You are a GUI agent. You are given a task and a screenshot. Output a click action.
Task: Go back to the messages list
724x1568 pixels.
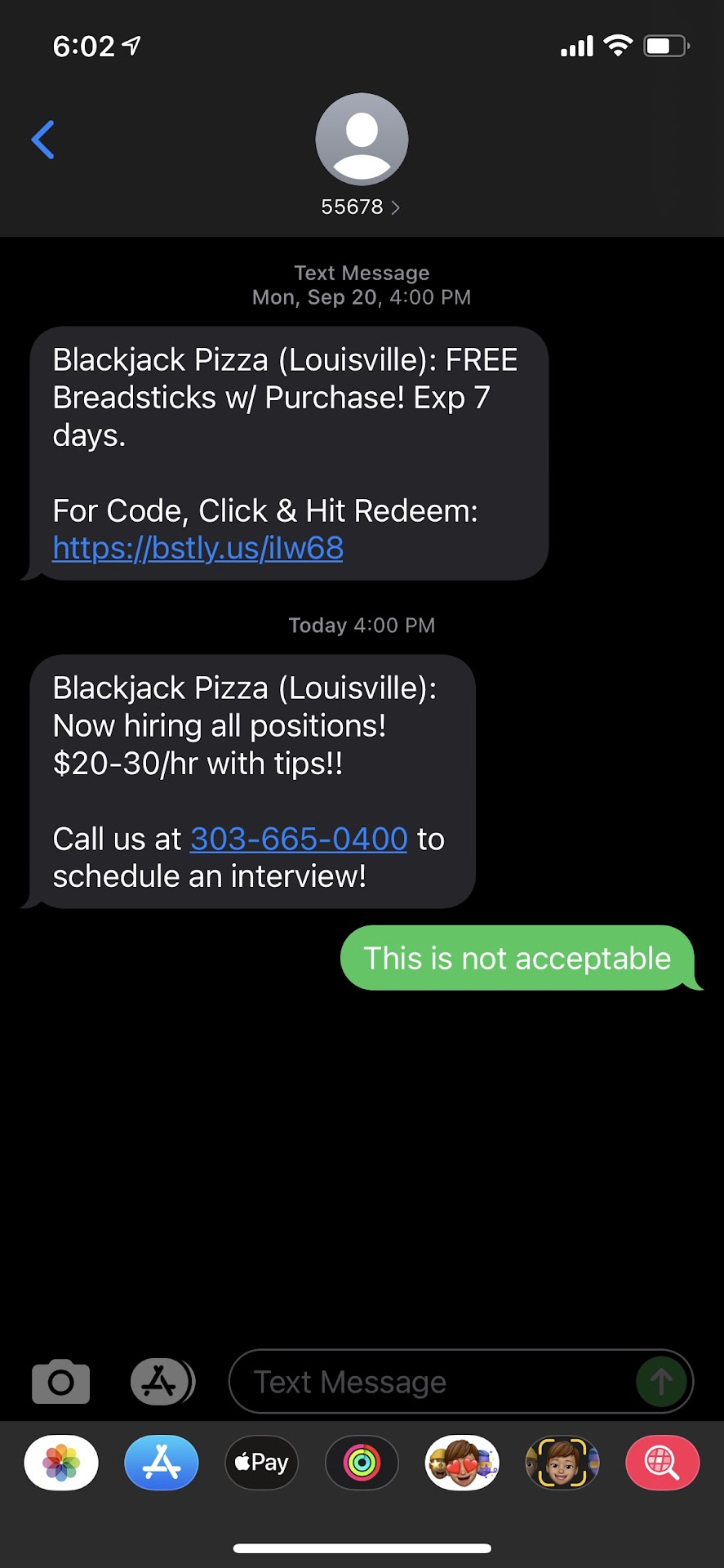coord(43,140)
